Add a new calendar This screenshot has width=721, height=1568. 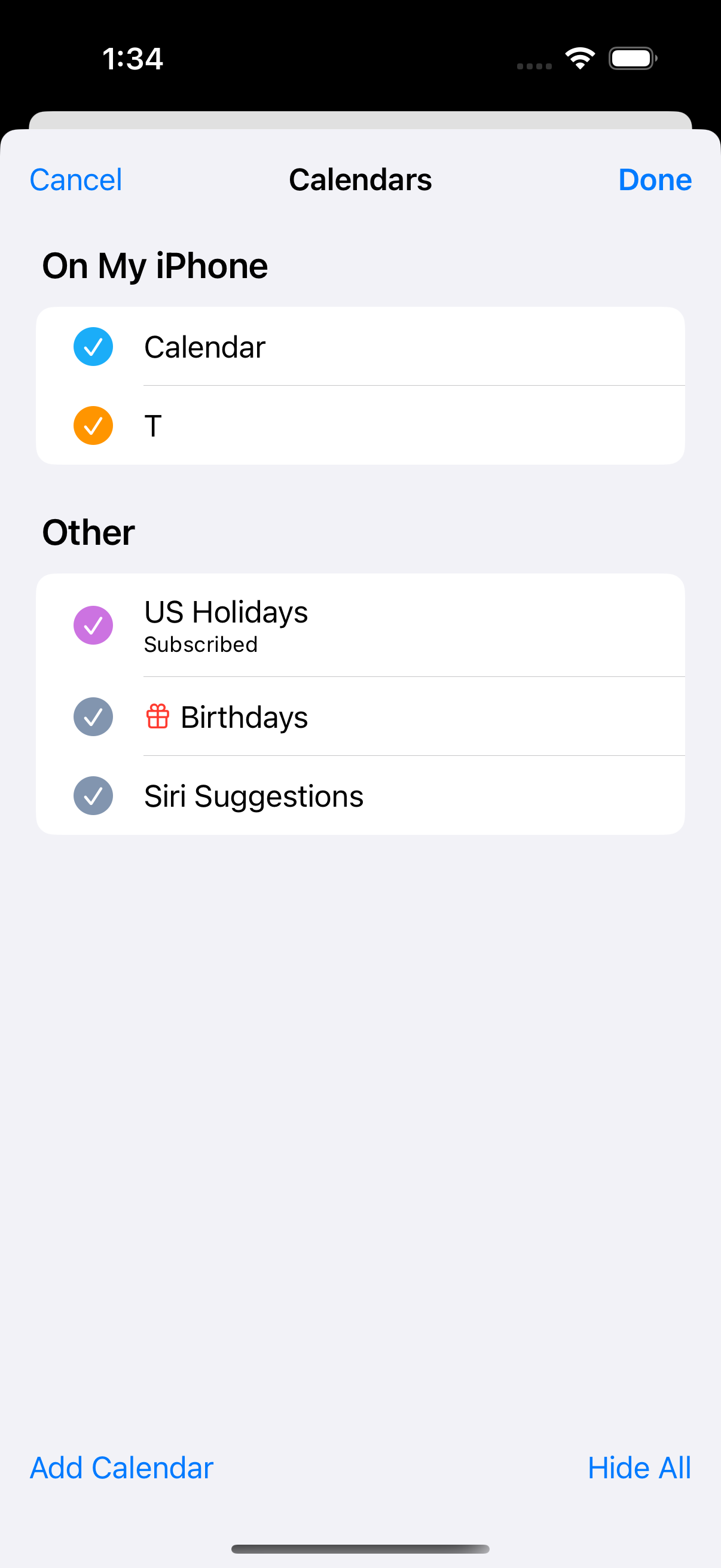(122, 1468)
